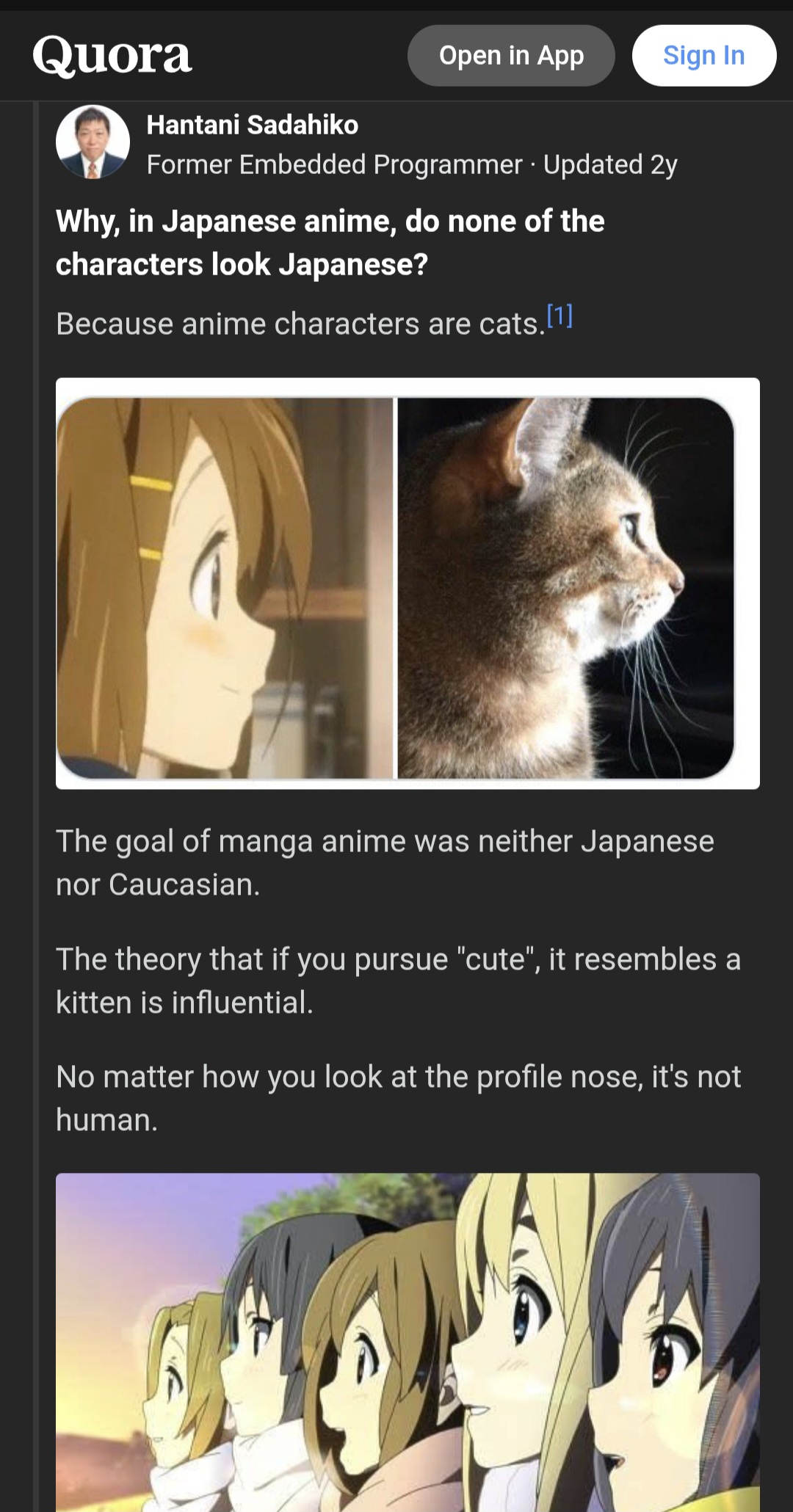Tap the Sign In button
The height and width of the screenshot is (1512, 793).
[x=704, y=56]
